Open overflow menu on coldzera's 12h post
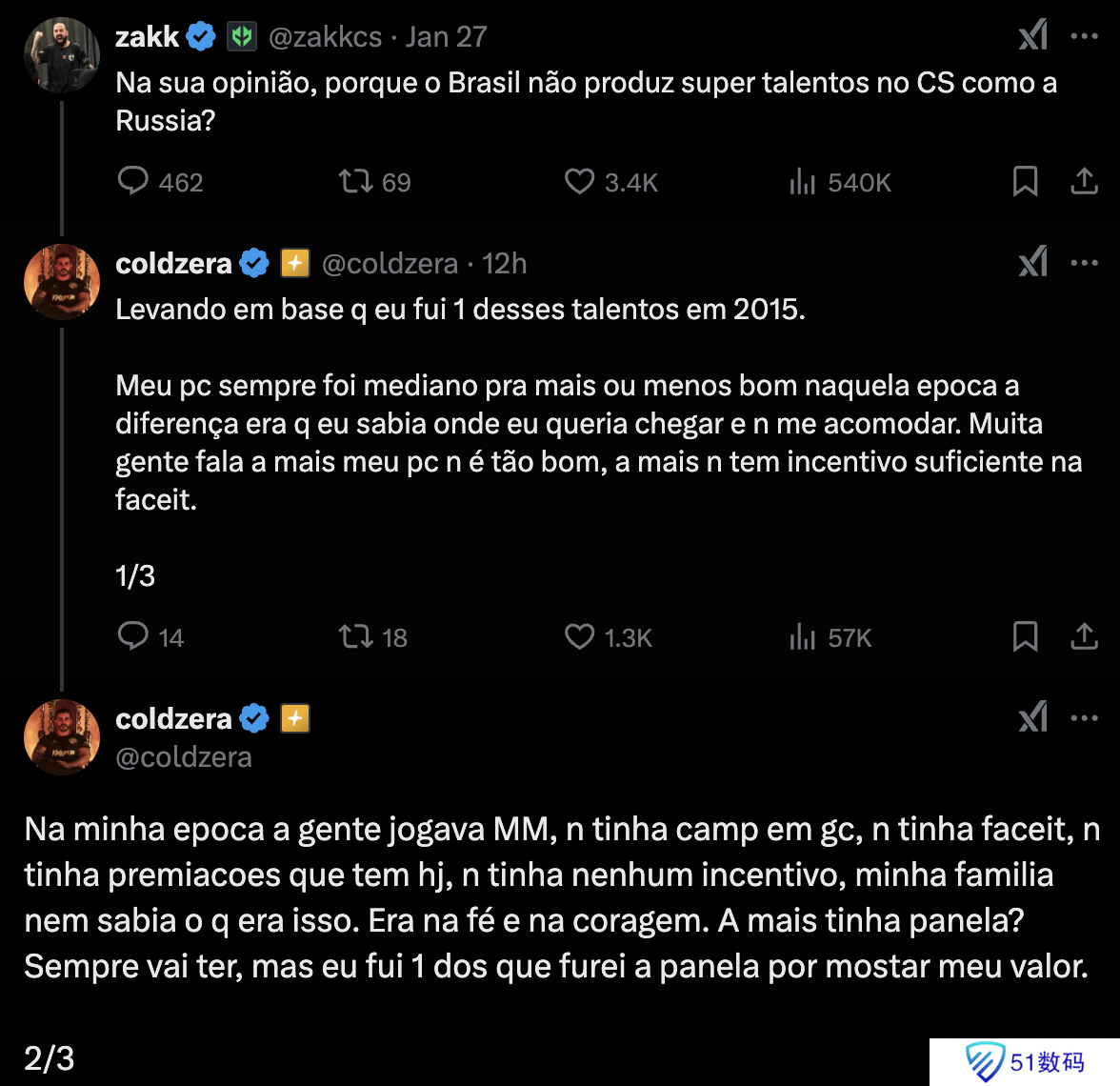The height and width of the screenshot is (1086, 1120). pos(1084,263)
